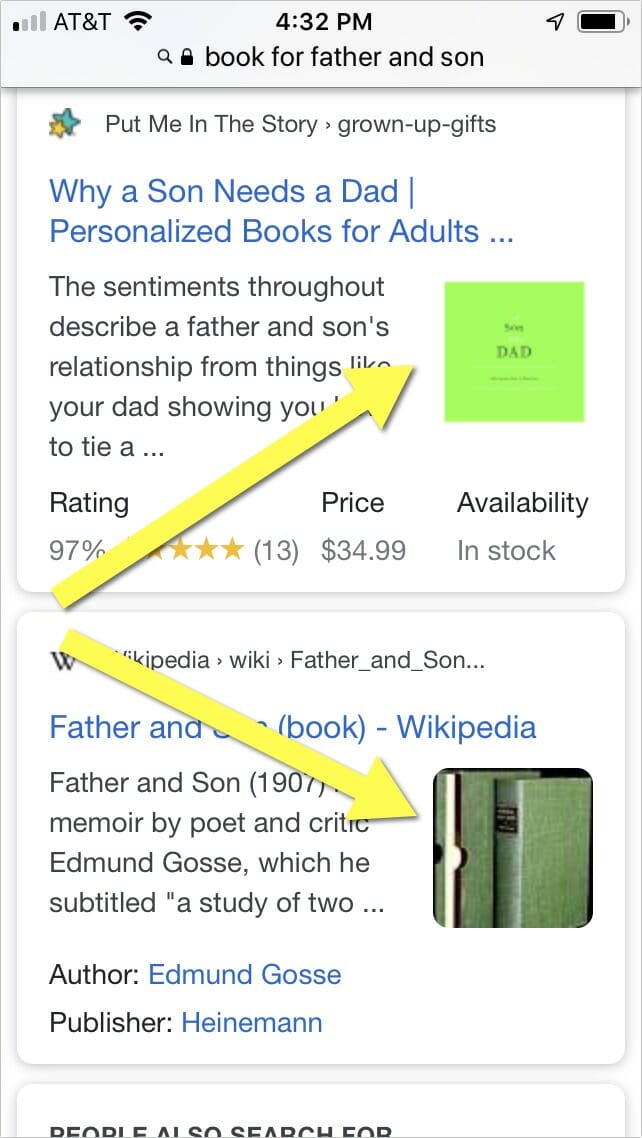The height and width of the screenshot is (1138, 642).
Task: Tap the green book spine thumbnail
Action: click(x=513, y=848)
